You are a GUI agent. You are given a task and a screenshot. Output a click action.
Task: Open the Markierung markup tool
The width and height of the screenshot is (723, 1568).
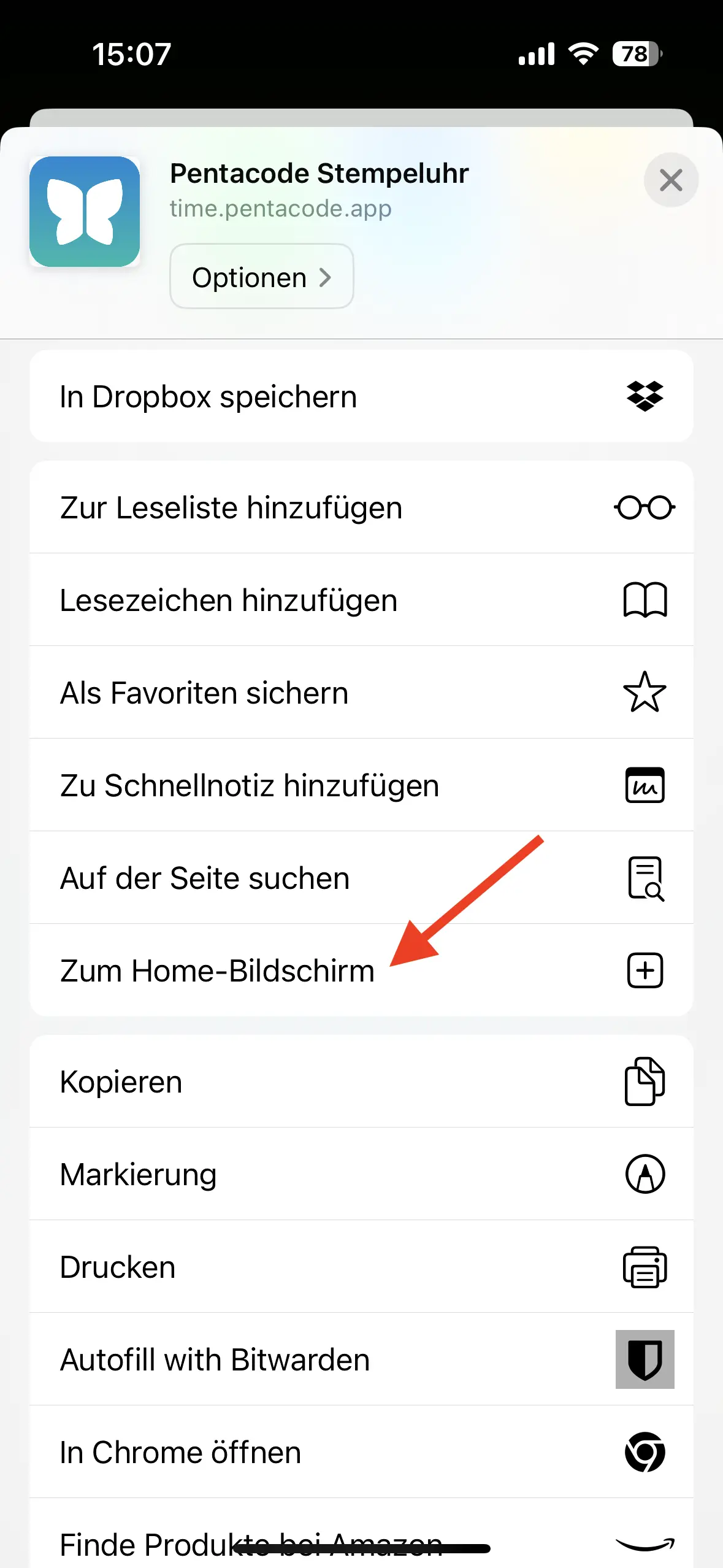361,1174
